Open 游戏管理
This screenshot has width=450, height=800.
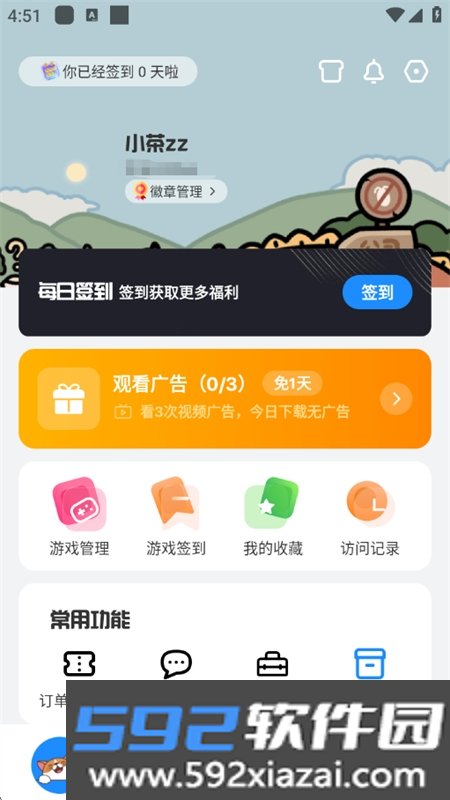coord(79,516)
